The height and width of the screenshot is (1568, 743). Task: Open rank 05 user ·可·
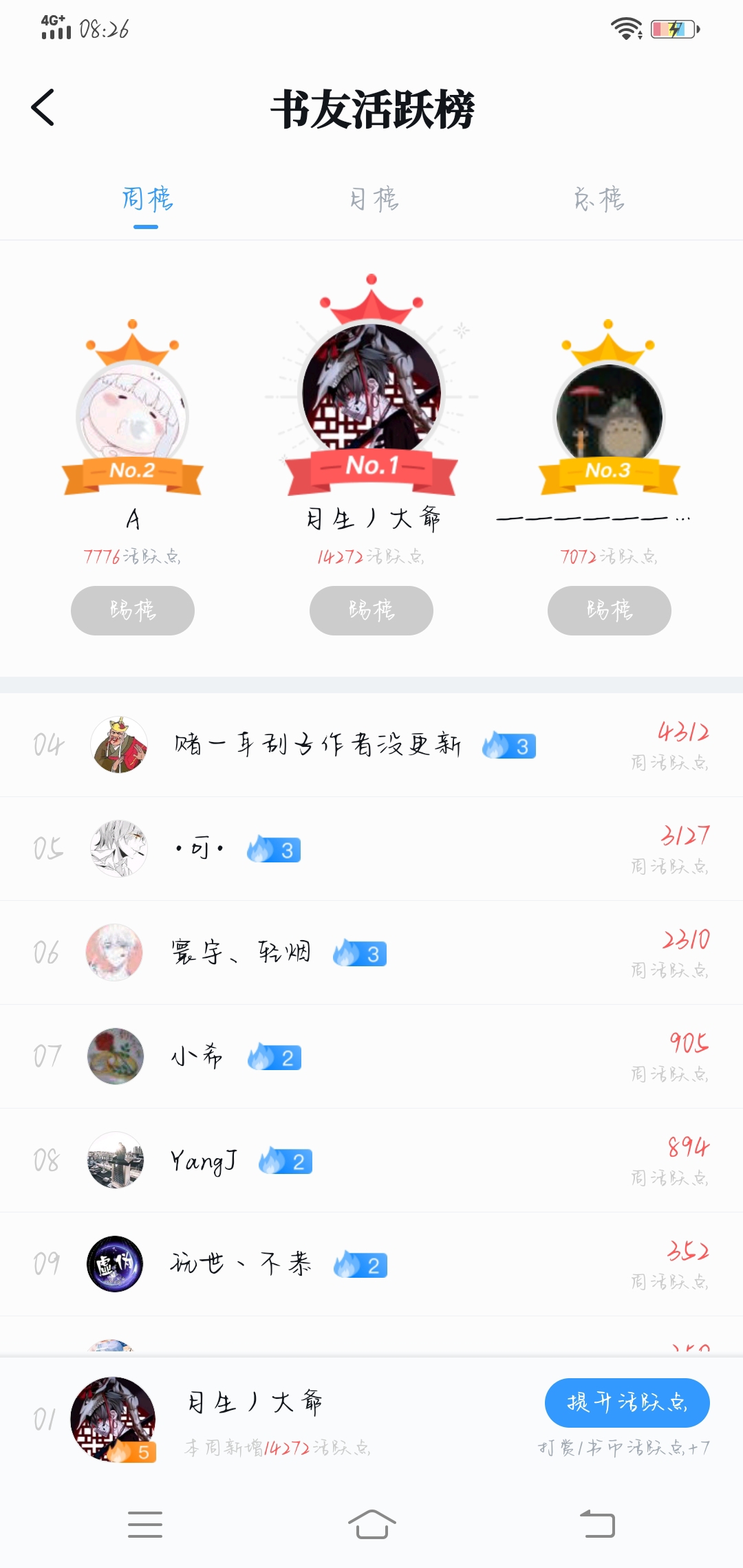(200, 849)
